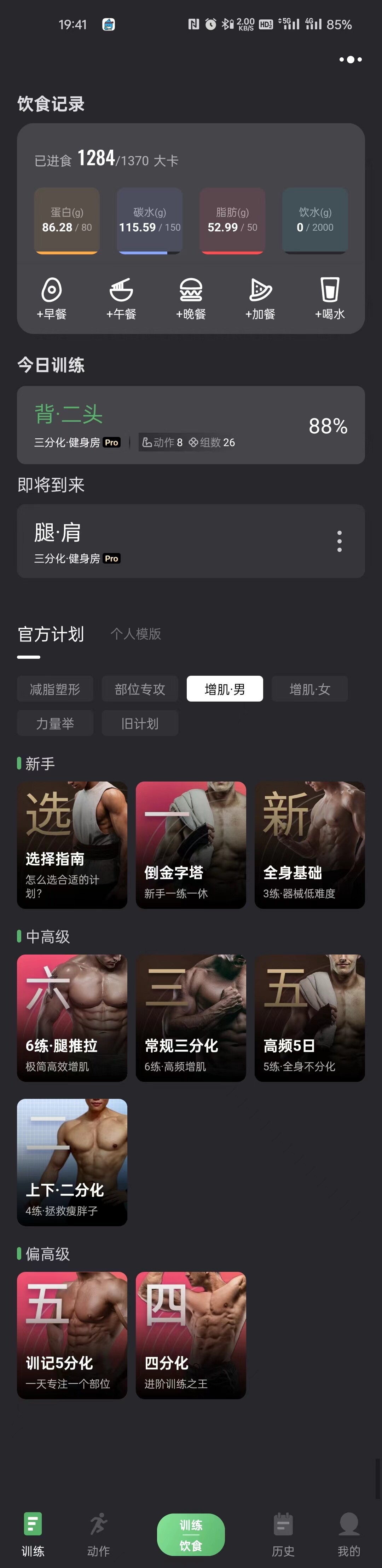
Task: Choose the 增肌·女 filter chip
Action: [309, 689]
